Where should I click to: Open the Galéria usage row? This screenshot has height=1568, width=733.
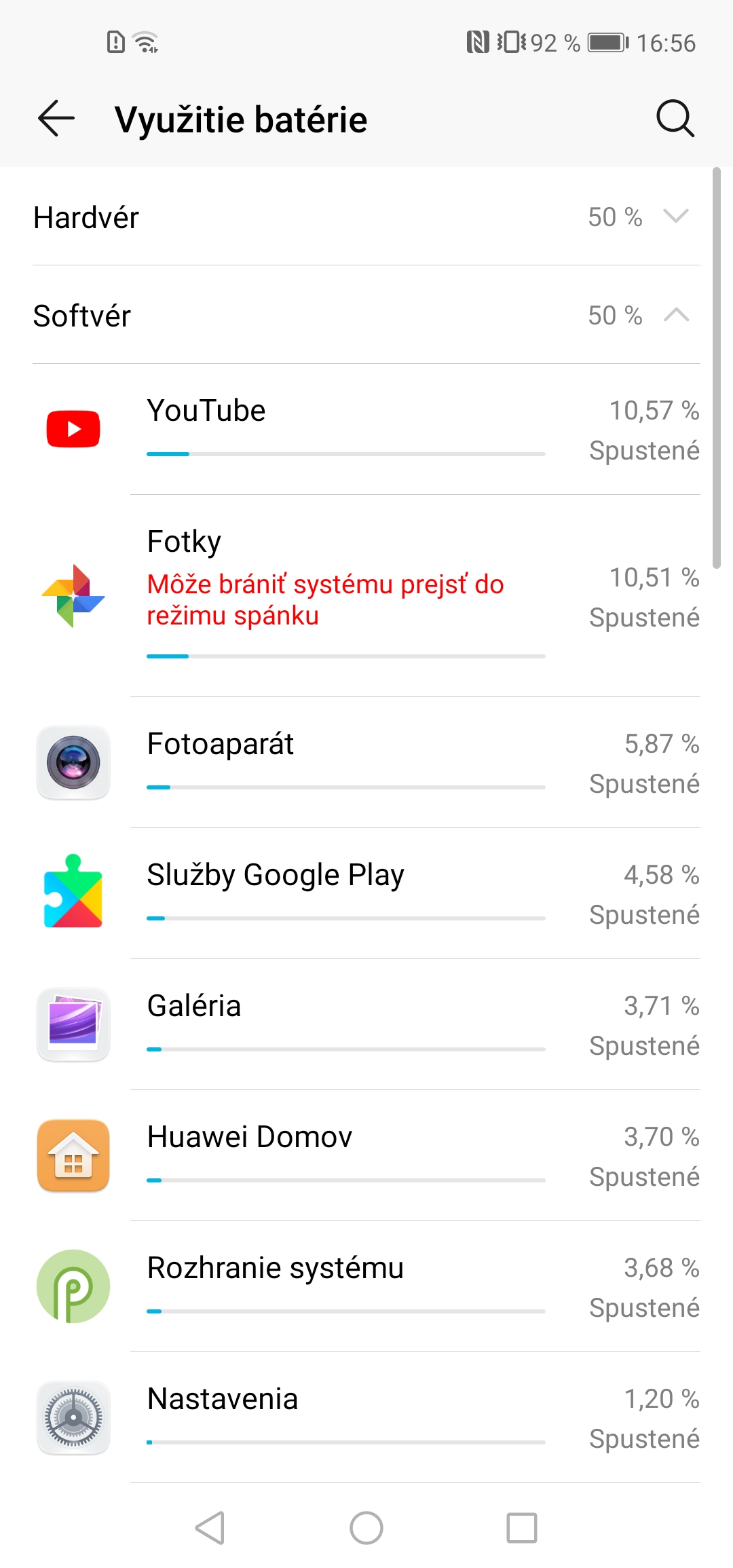point(366,1025)
